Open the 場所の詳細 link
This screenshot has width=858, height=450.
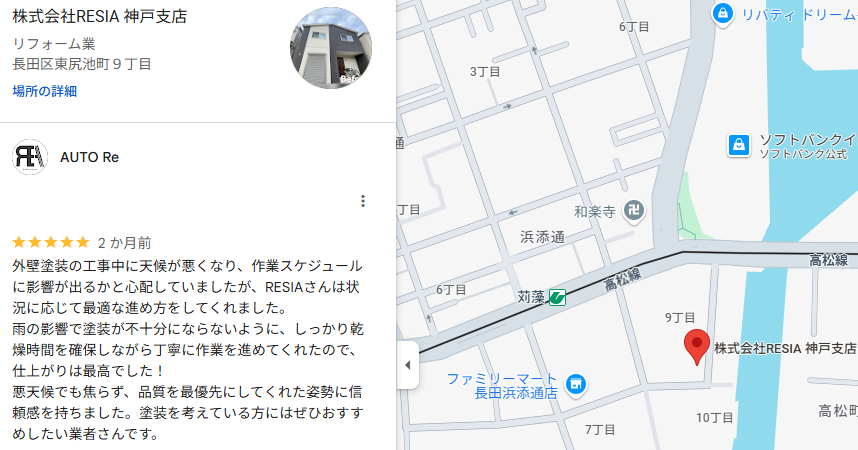click(44, 91)
